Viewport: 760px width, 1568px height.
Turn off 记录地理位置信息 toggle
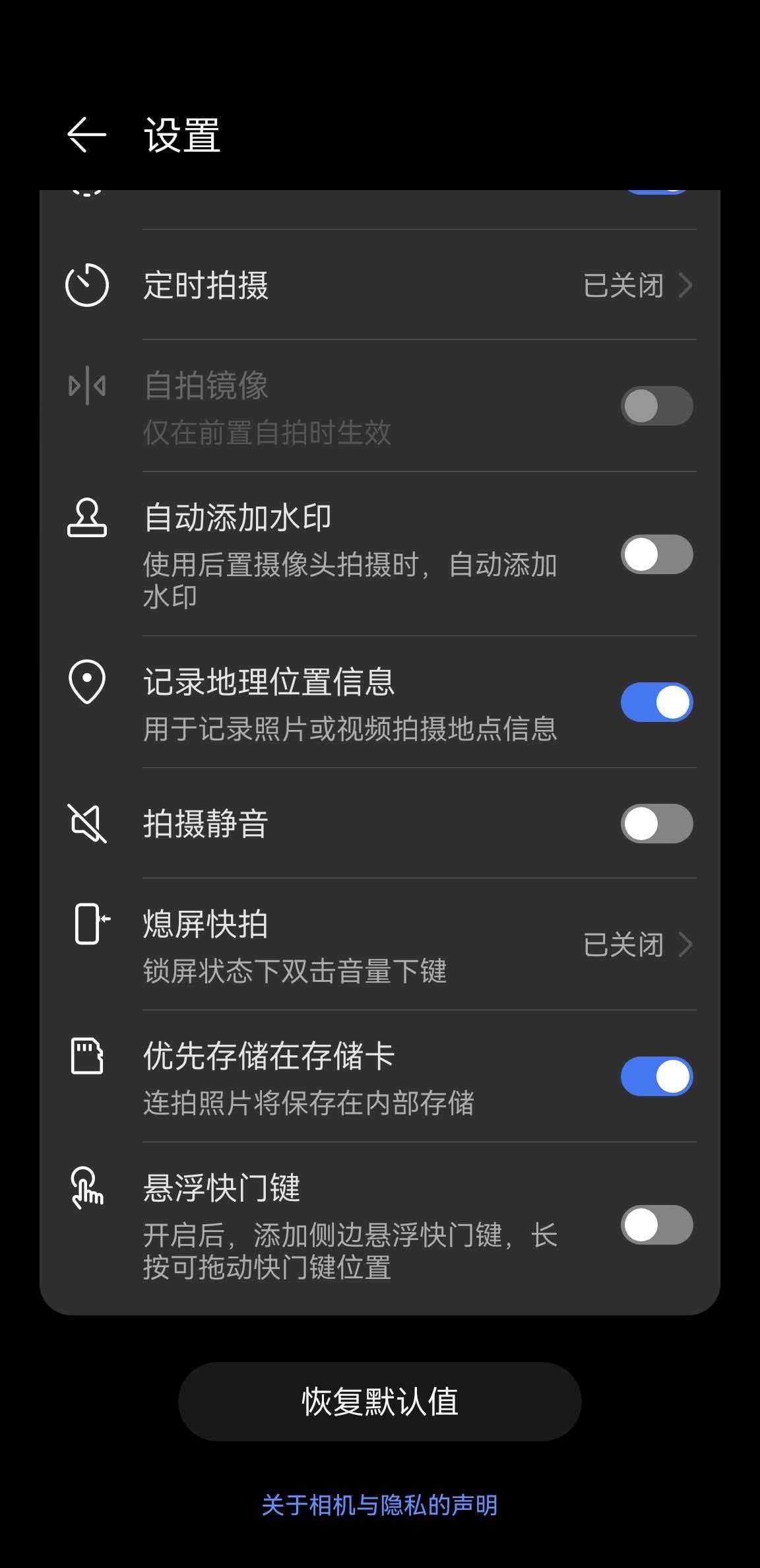click(x=656, y=702)
